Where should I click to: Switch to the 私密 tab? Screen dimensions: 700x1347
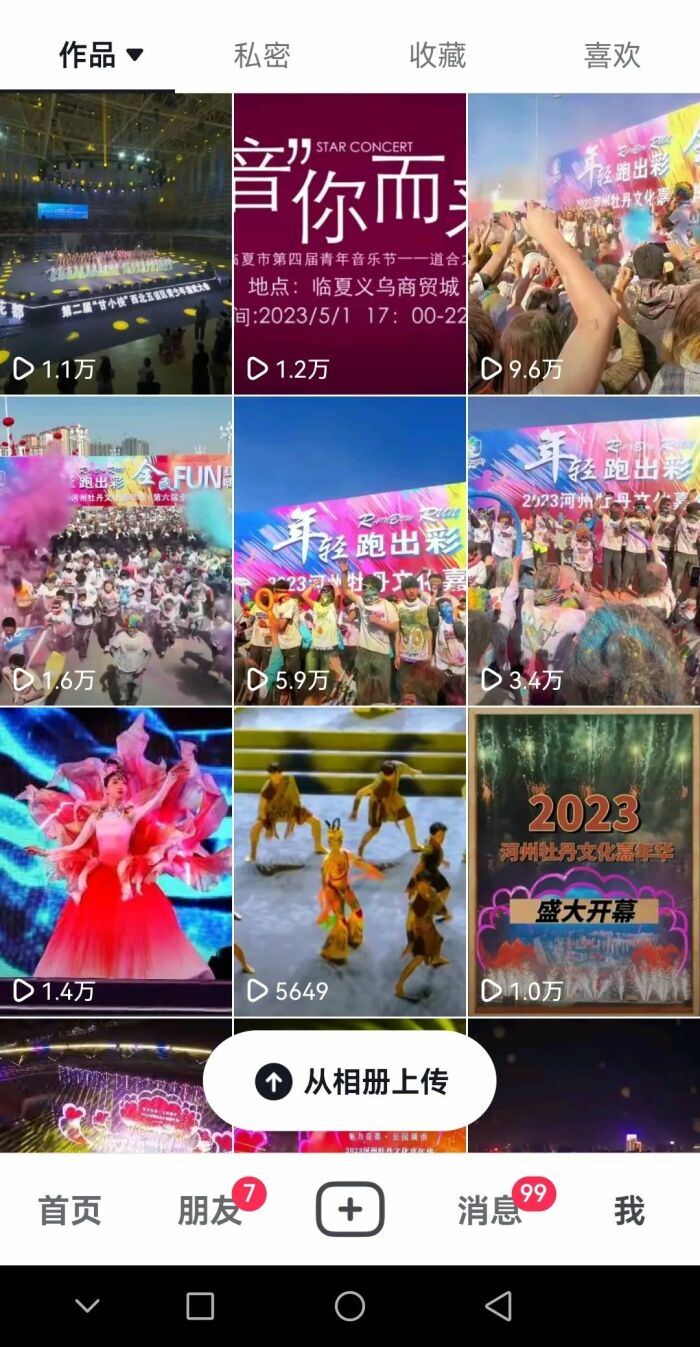262,55
